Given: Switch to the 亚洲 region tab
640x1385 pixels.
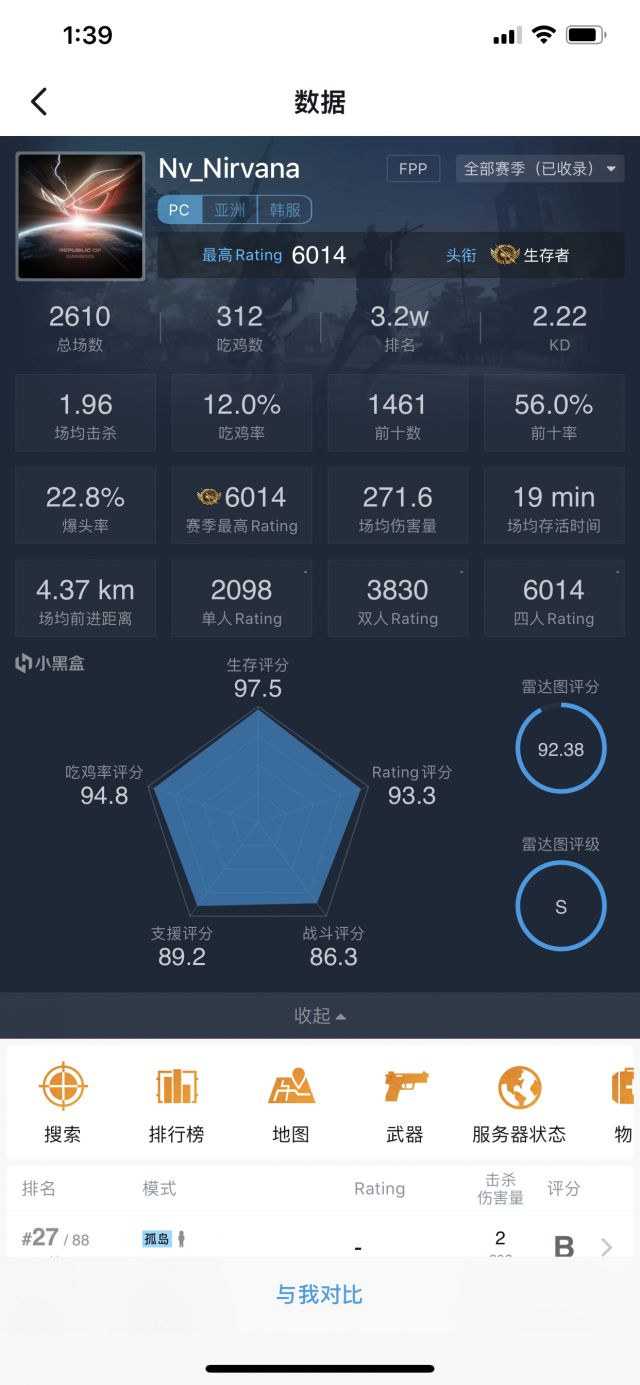Looking at the screenshot, I should (x=229, y=210).
